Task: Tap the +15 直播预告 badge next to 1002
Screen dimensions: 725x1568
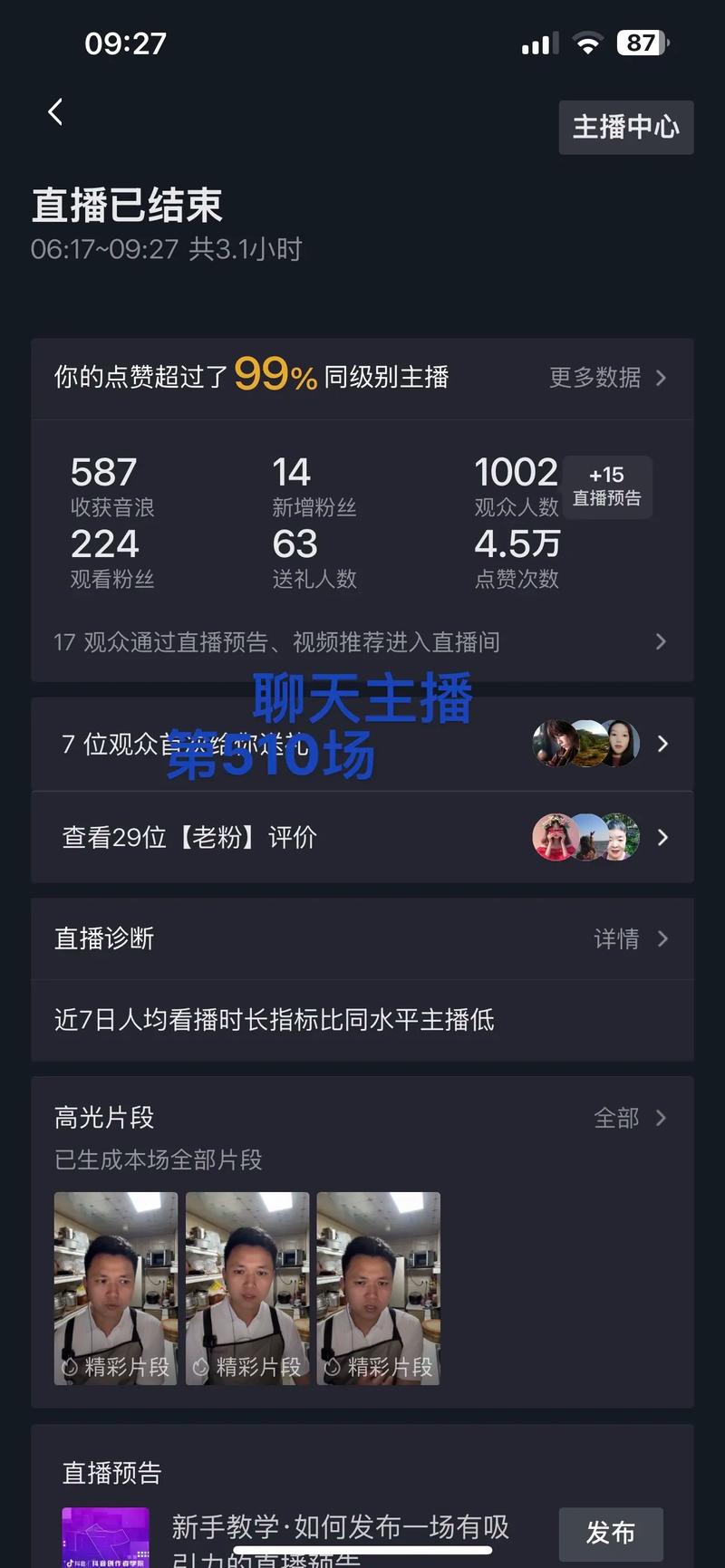Action: pos(608,486)
